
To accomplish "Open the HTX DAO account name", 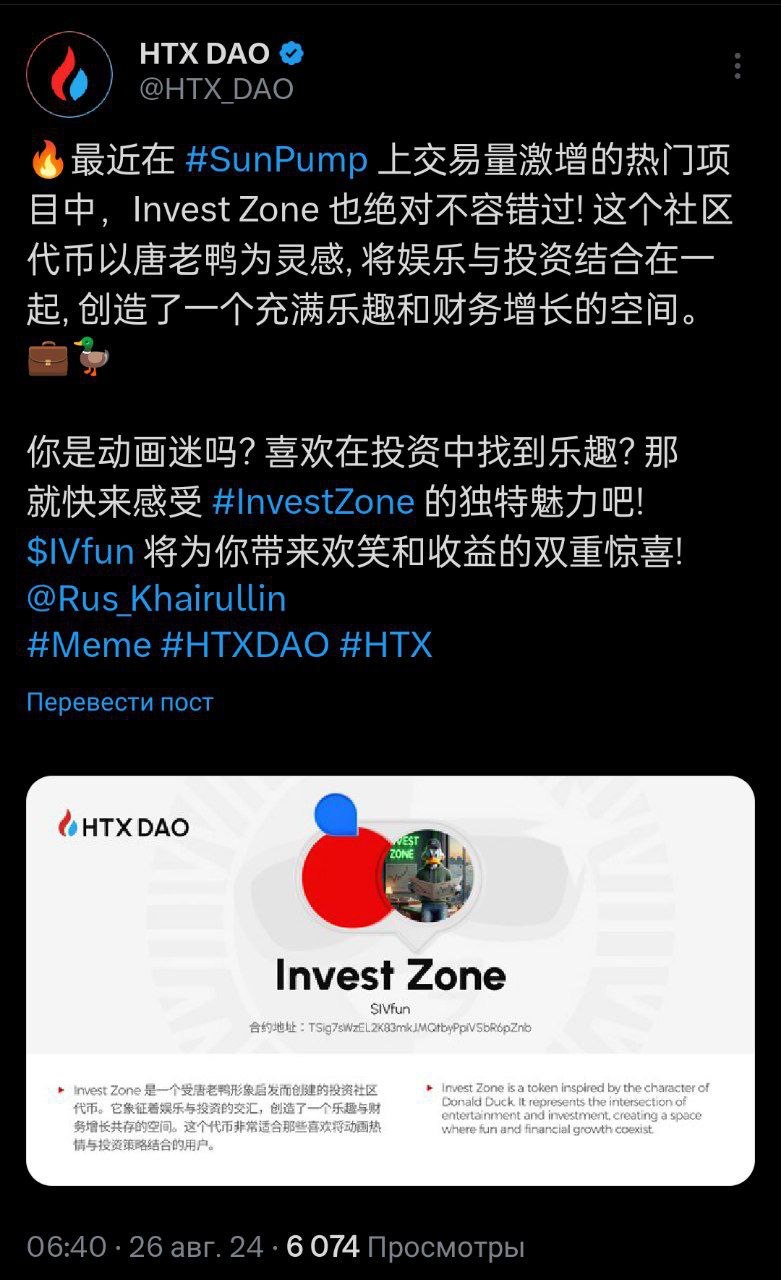I will tap(205, 53).
